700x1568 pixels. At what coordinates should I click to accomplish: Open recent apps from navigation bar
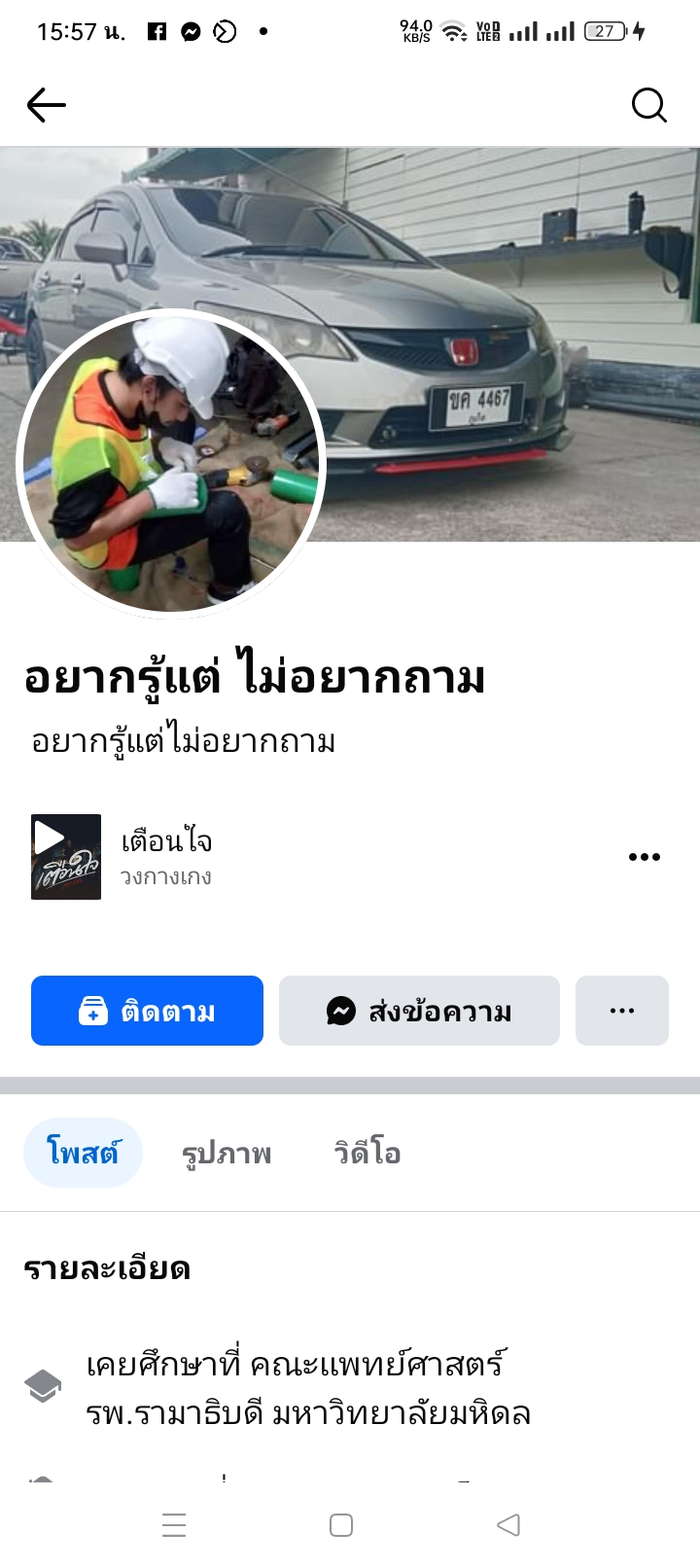(x=174, y=1524)
